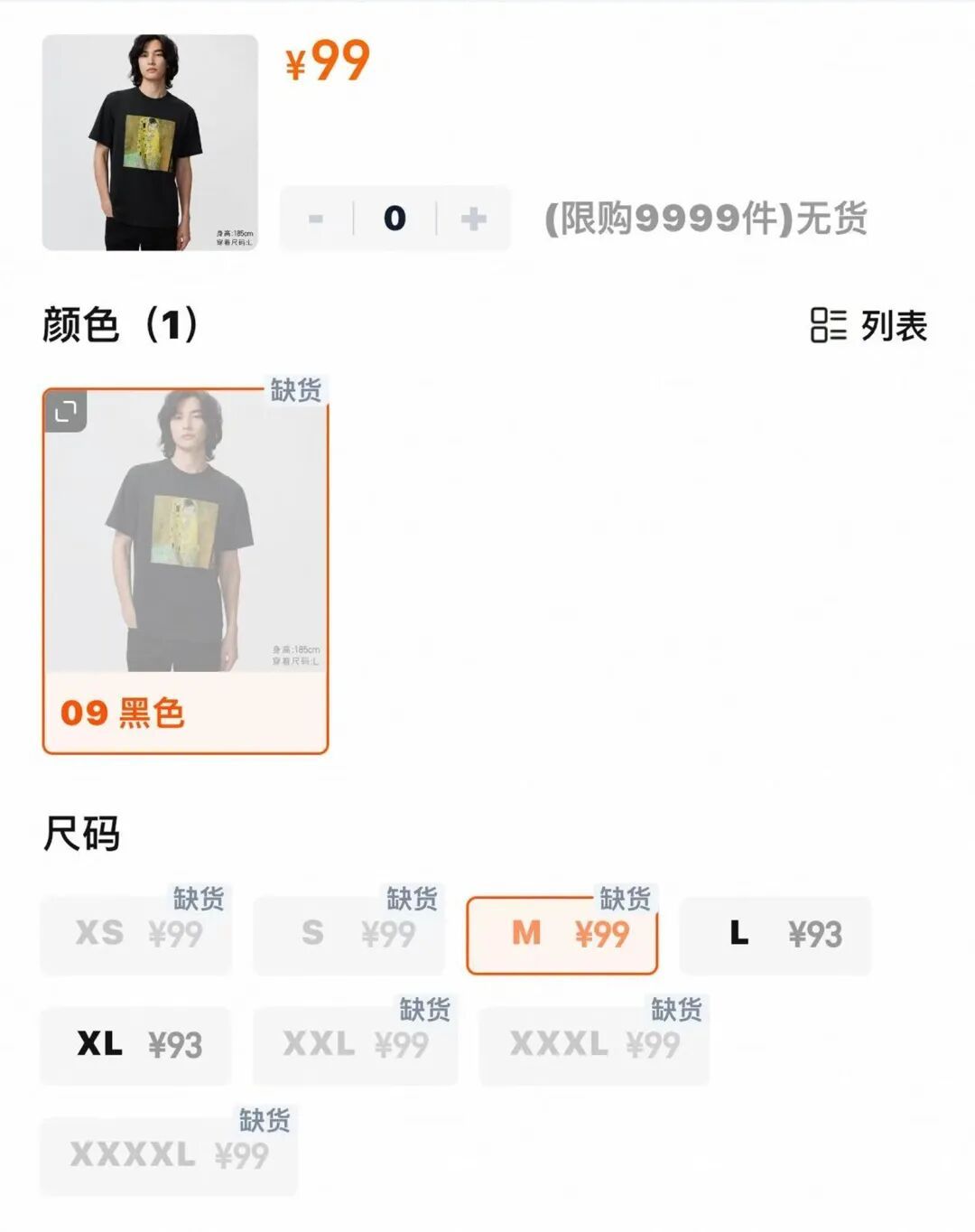This screenshot has width=975, height=1232.
Task: Tap the XXL size option
Action: coord(355,1045)
